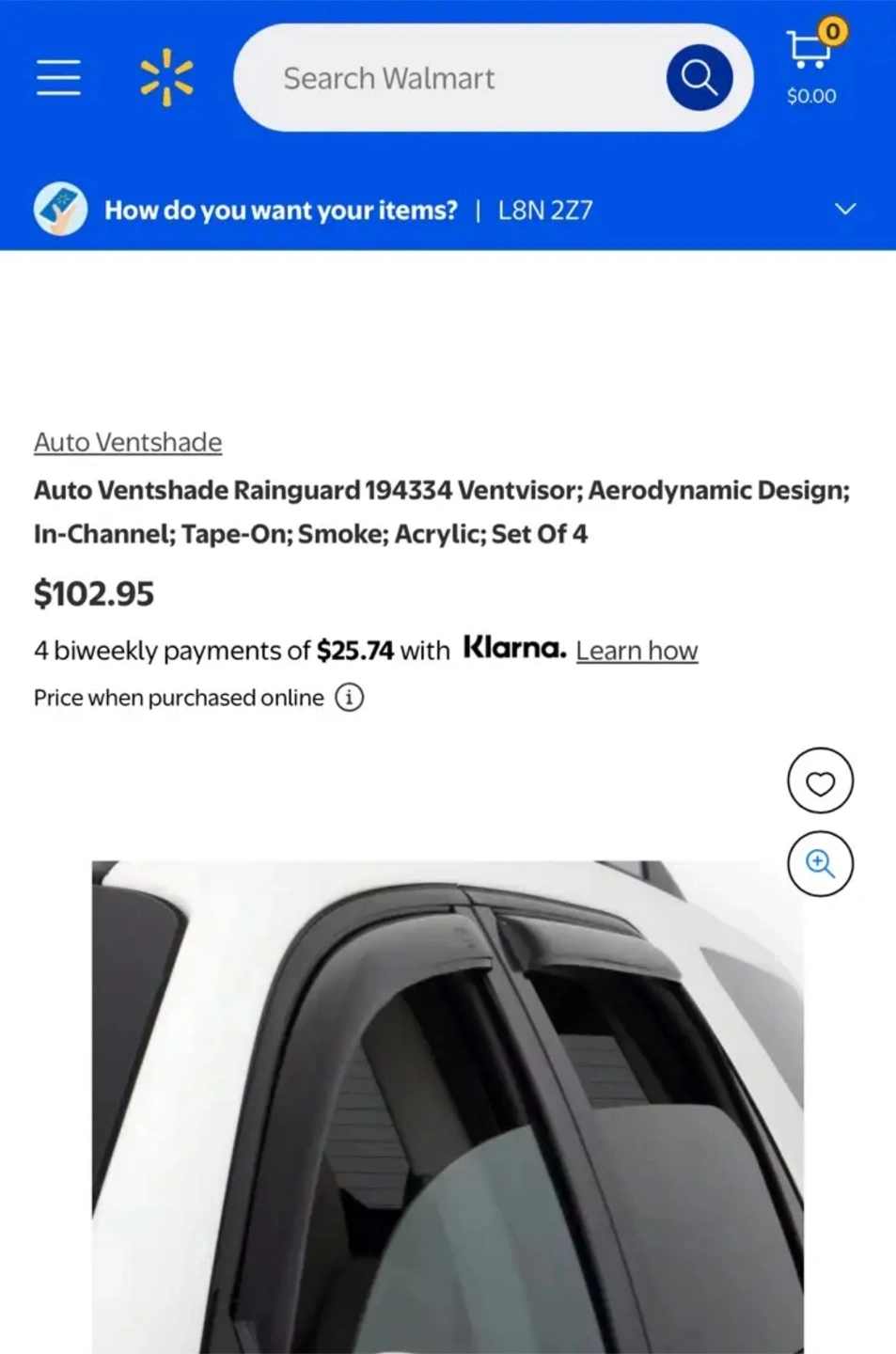Open the shopping cart

(812, 62)
